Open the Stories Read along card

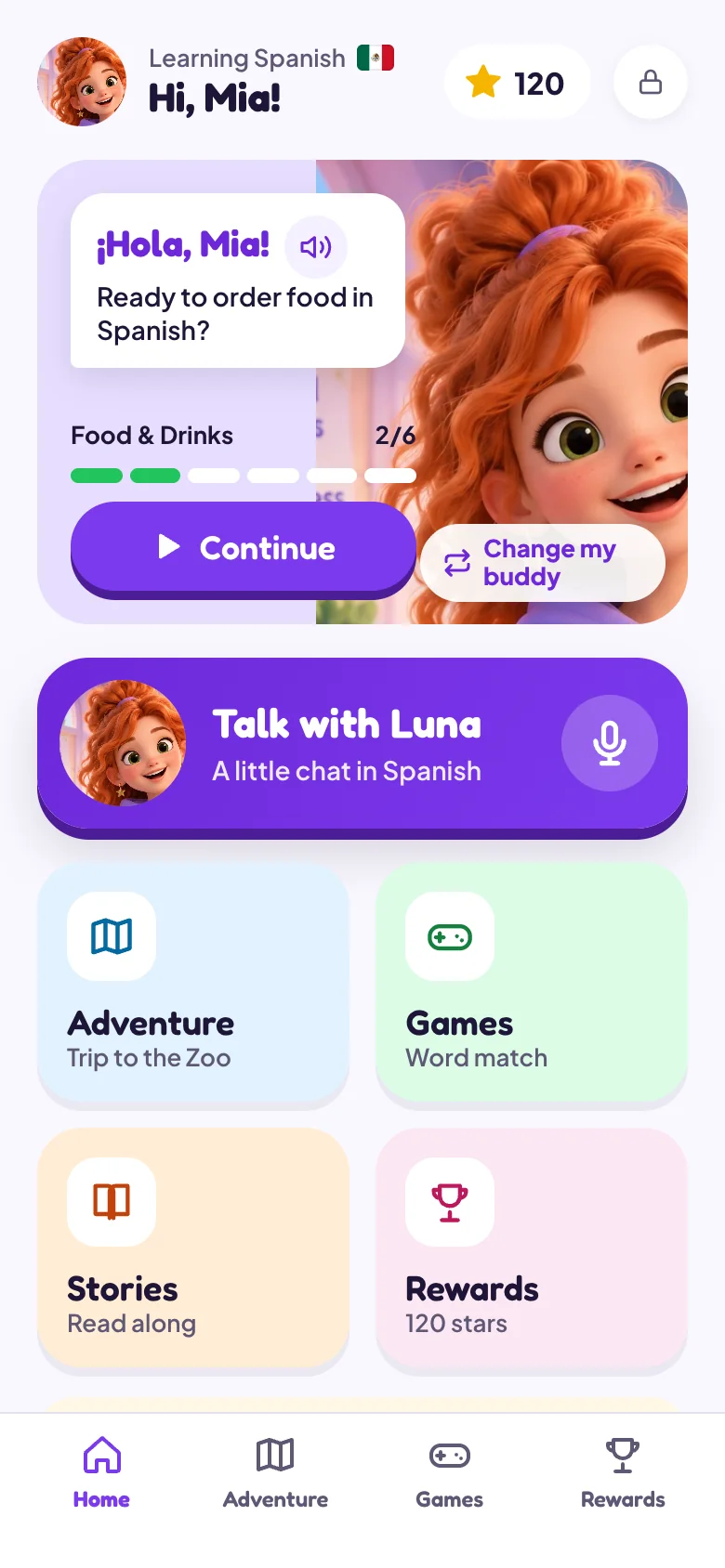coord(193,1248)
